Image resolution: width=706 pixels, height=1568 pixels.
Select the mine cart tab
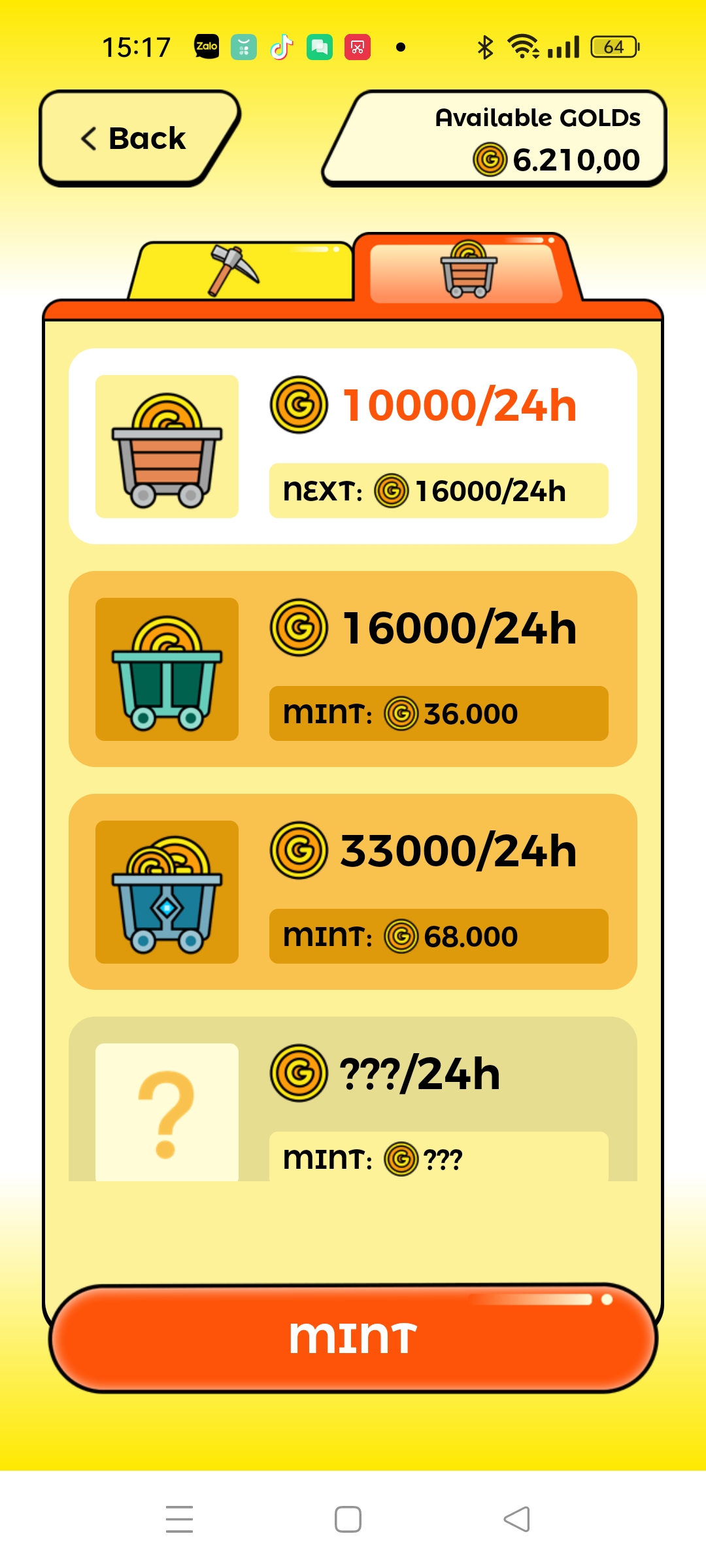tap(467, 269)
